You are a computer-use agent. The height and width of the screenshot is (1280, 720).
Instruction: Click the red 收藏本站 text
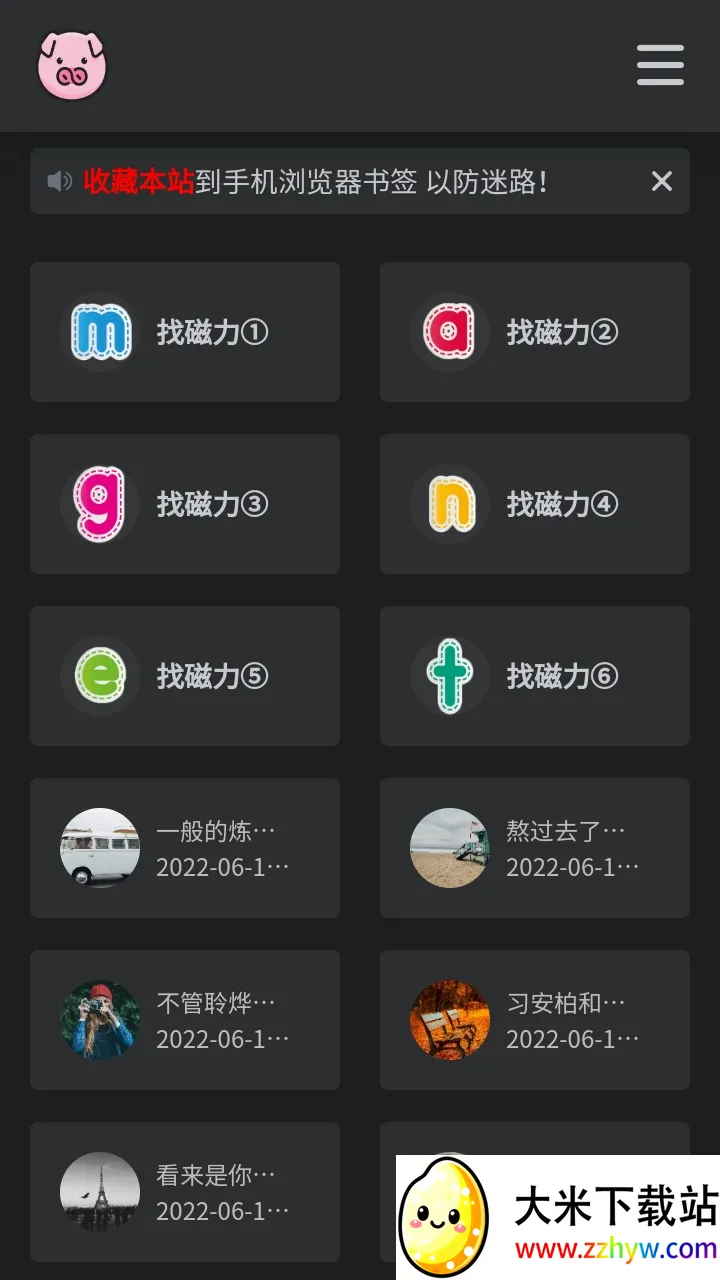click(139, 183)
